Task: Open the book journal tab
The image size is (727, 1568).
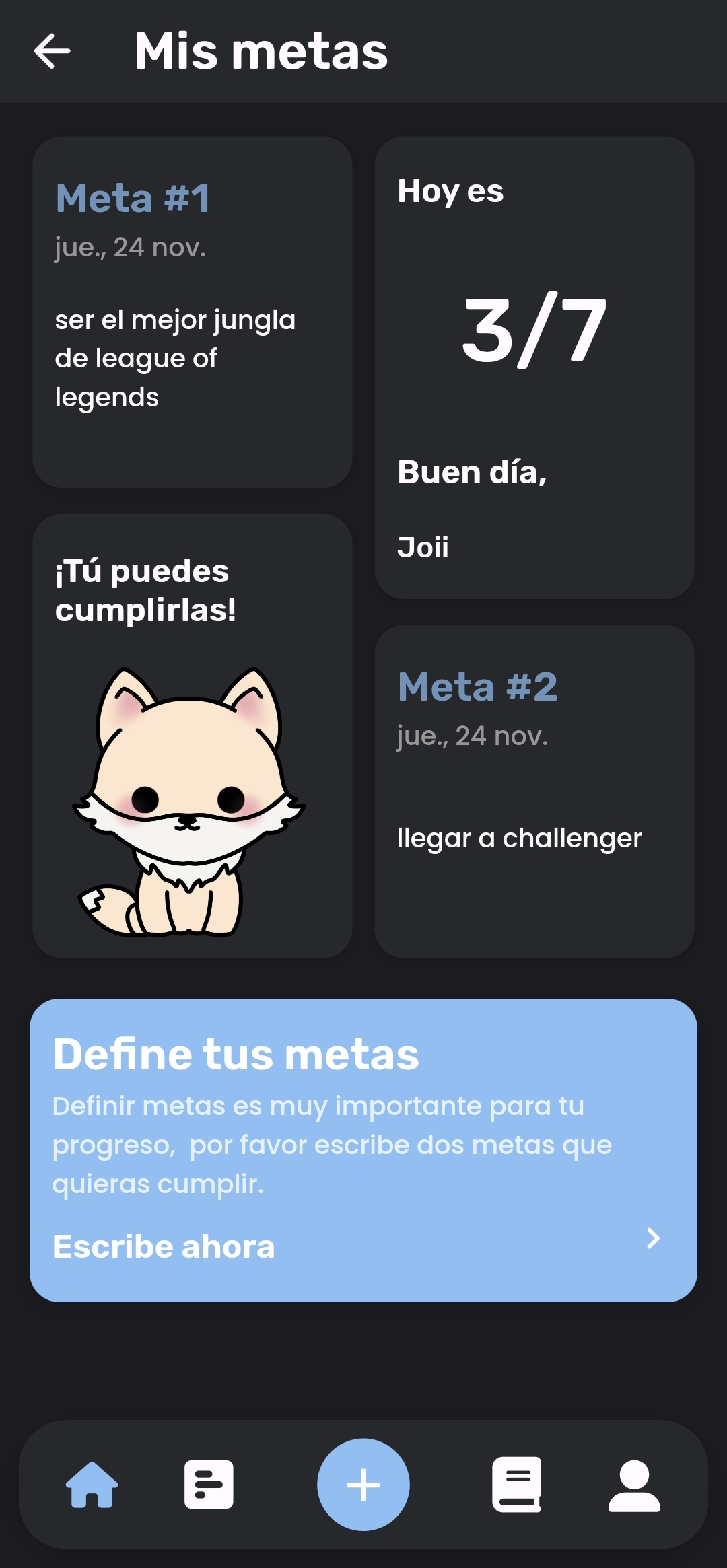Action: coord(517,1485)
